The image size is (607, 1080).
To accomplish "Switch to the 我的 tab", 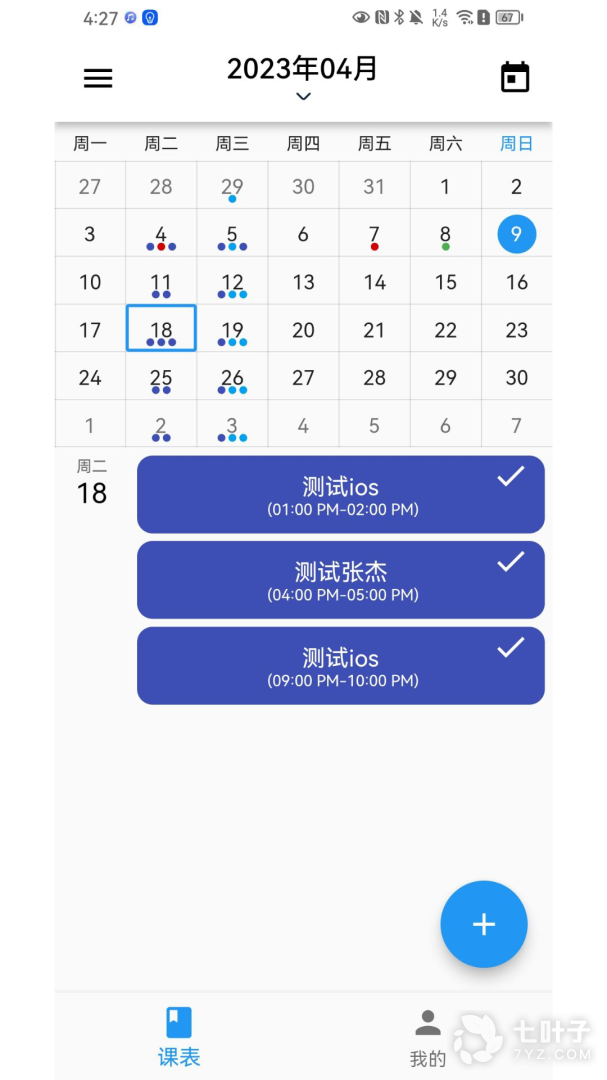I will (x=428, y=1036).
